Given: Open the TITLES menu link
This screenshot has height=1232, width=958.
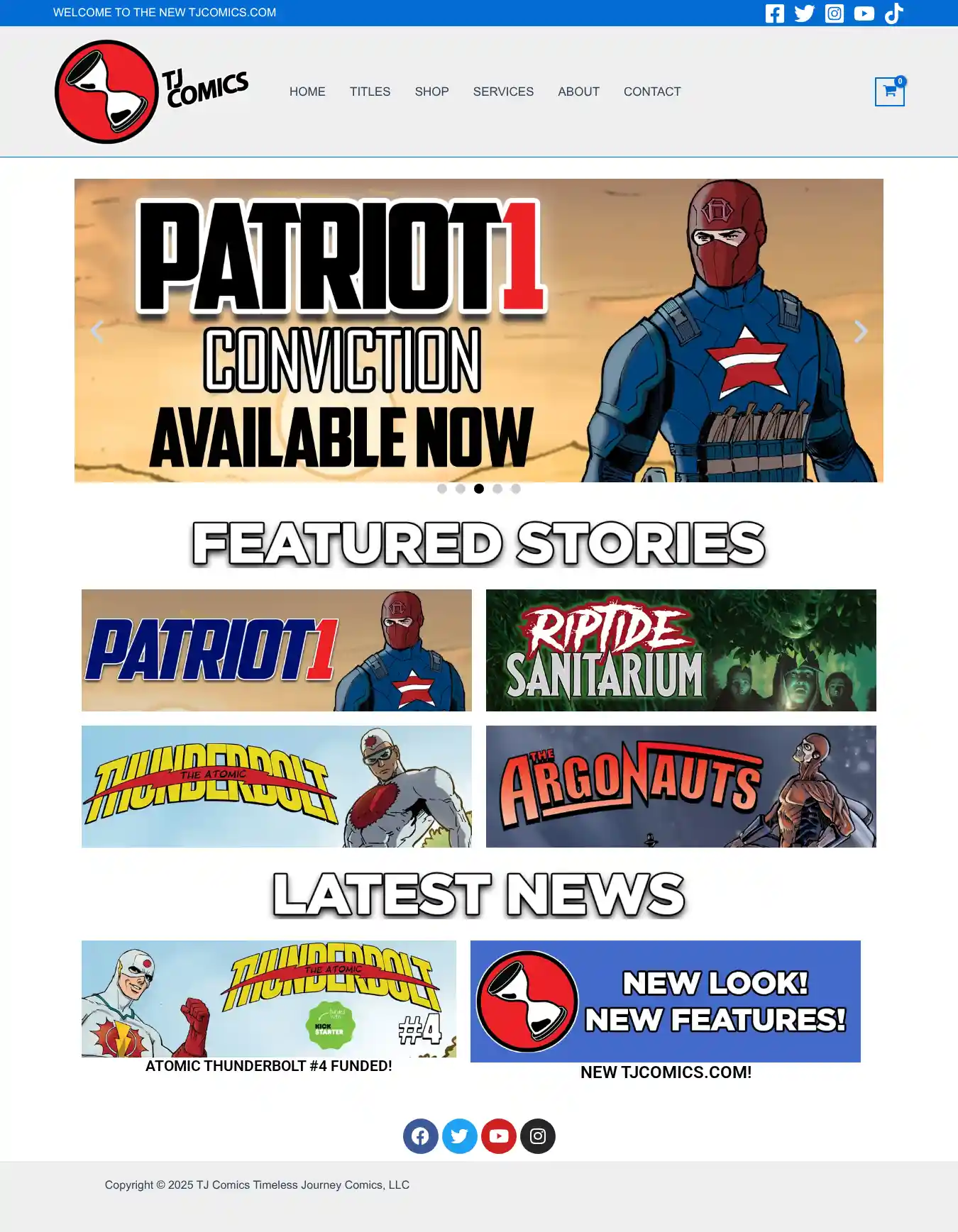Looking at the screenshot, I should (x=370, y=91).
